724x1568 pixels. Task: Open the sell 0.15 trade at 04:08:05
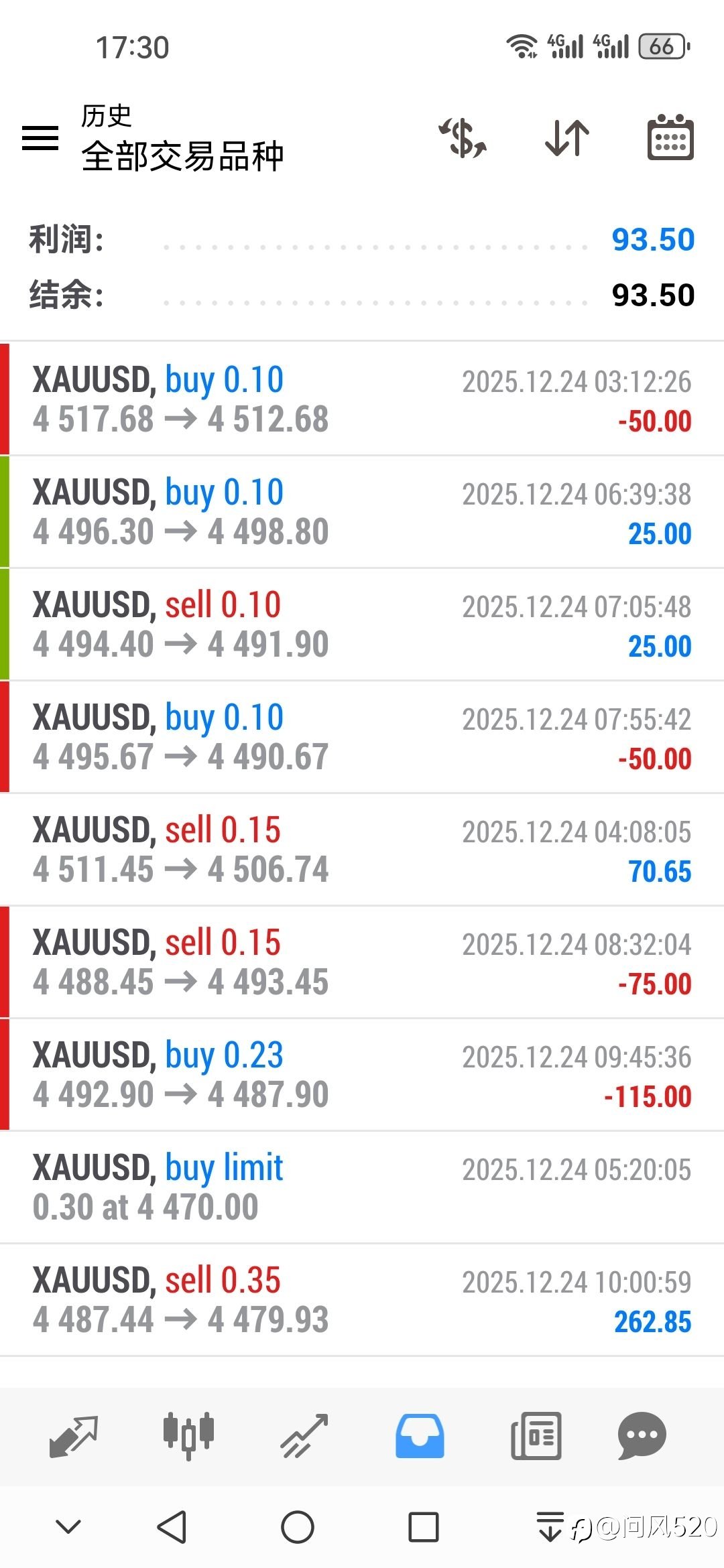click(362, 850)
